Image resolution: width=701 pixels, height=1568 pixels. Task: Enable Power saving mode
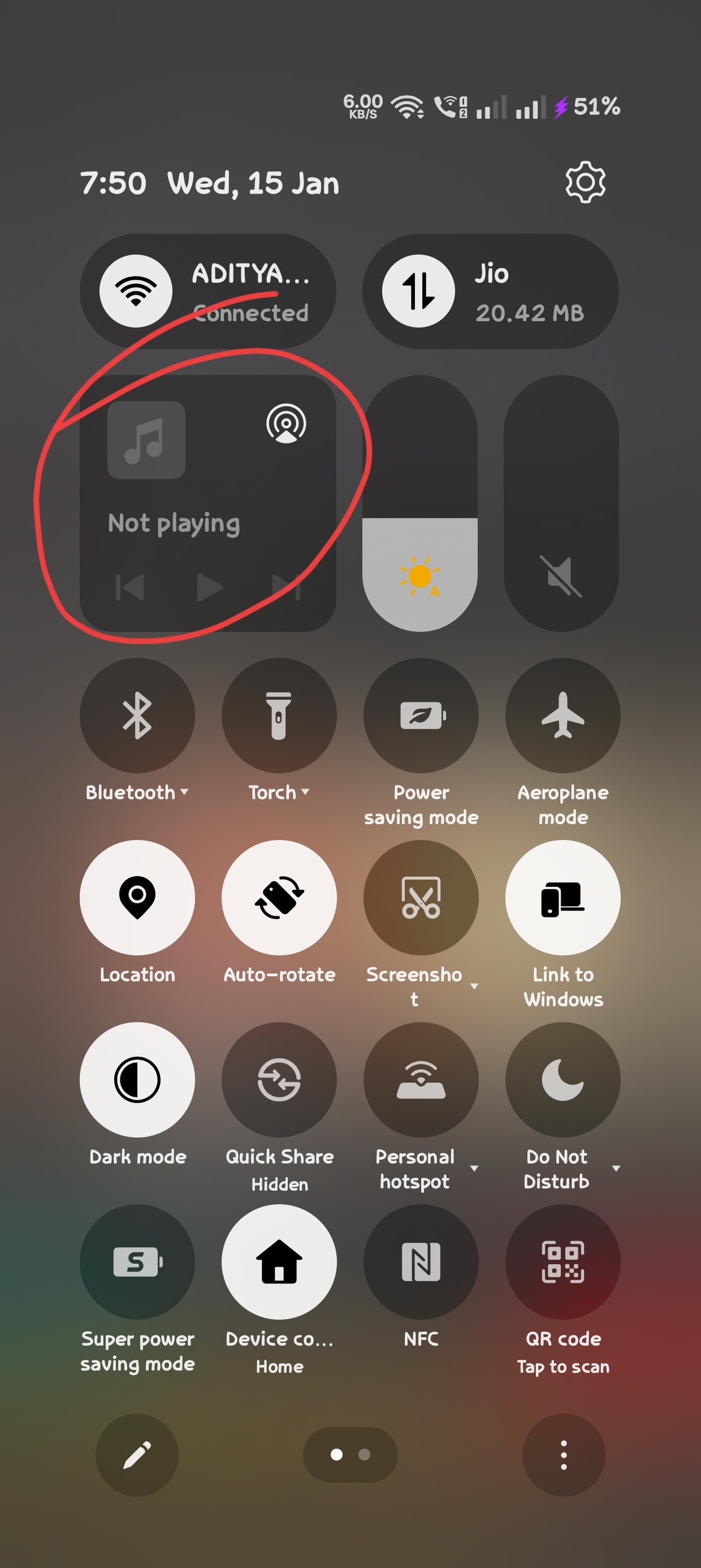click(421, 716)
